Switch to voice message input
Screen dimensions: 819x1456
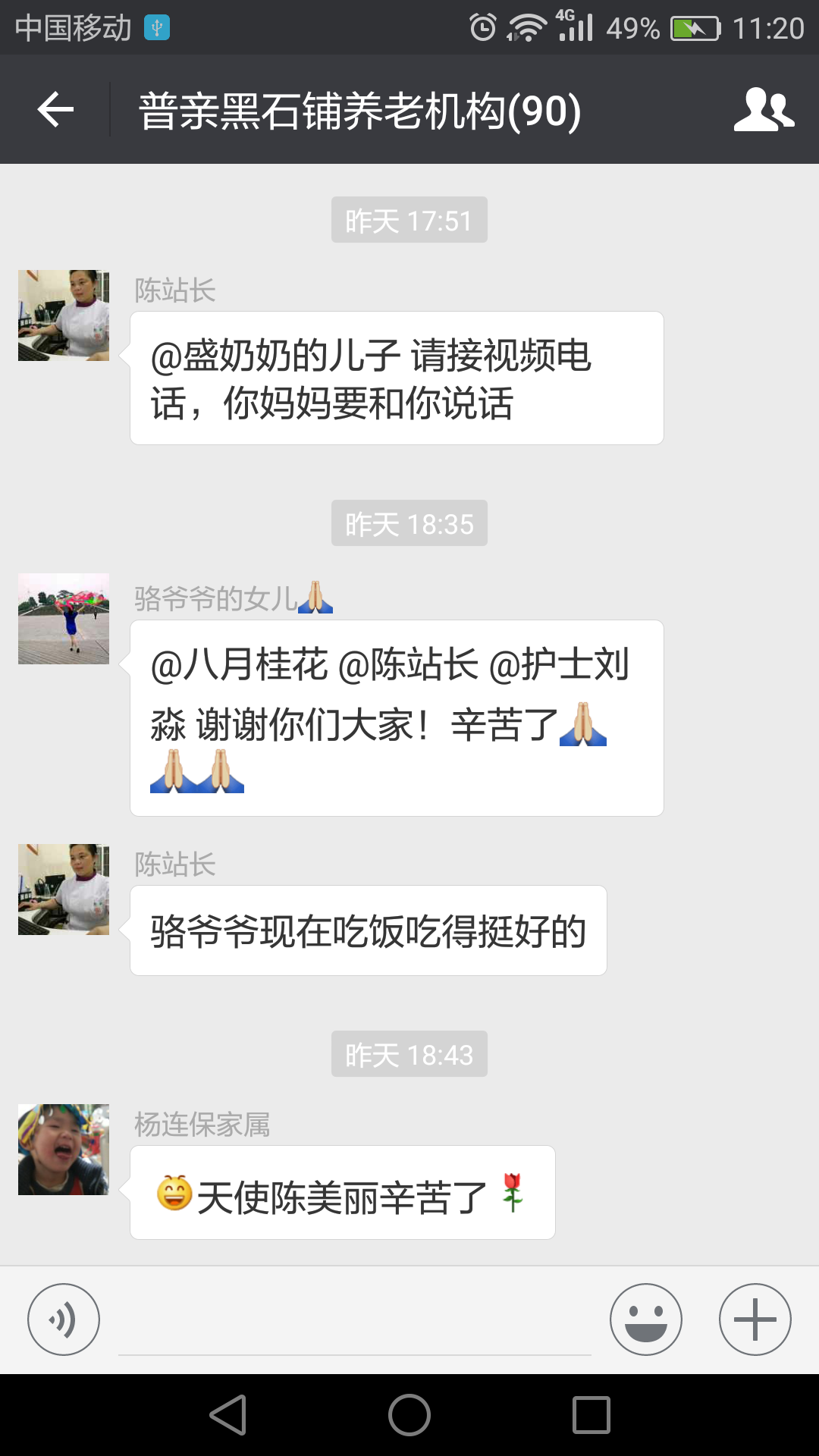(64, 1319)
